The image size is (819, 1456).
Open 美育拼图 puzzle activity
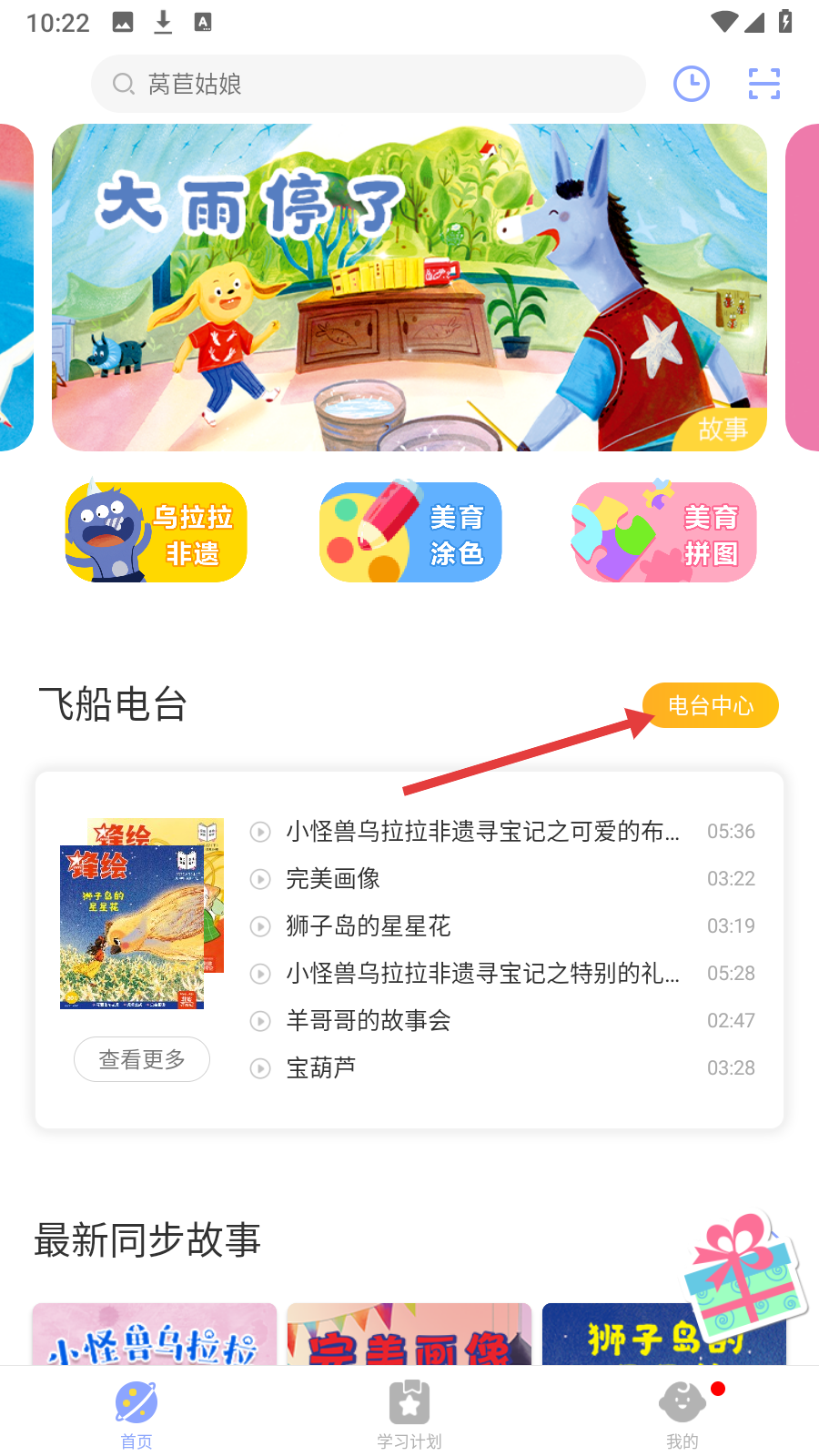665,533
